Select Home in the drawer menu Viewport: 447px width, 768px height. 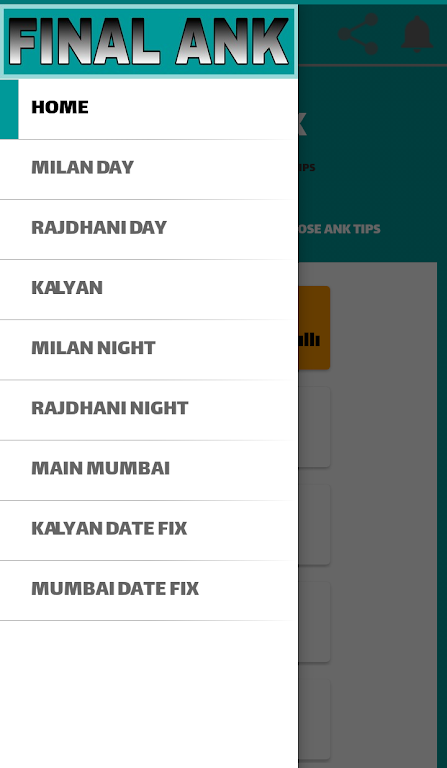(x=149, y=109)
